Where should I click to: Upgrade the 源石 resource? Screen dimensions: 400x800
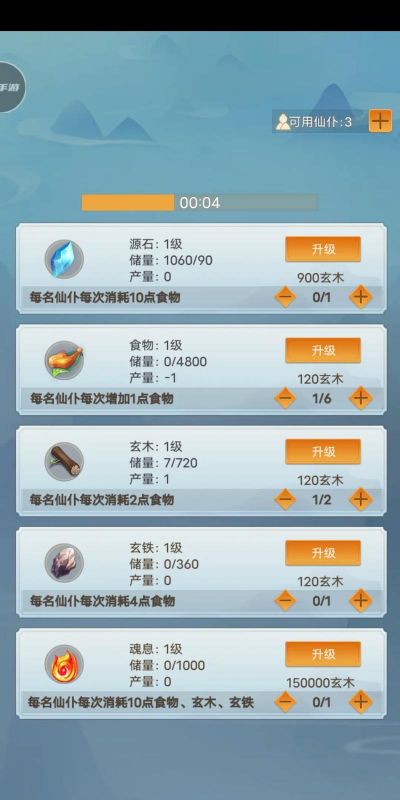(x=323, y=249)
